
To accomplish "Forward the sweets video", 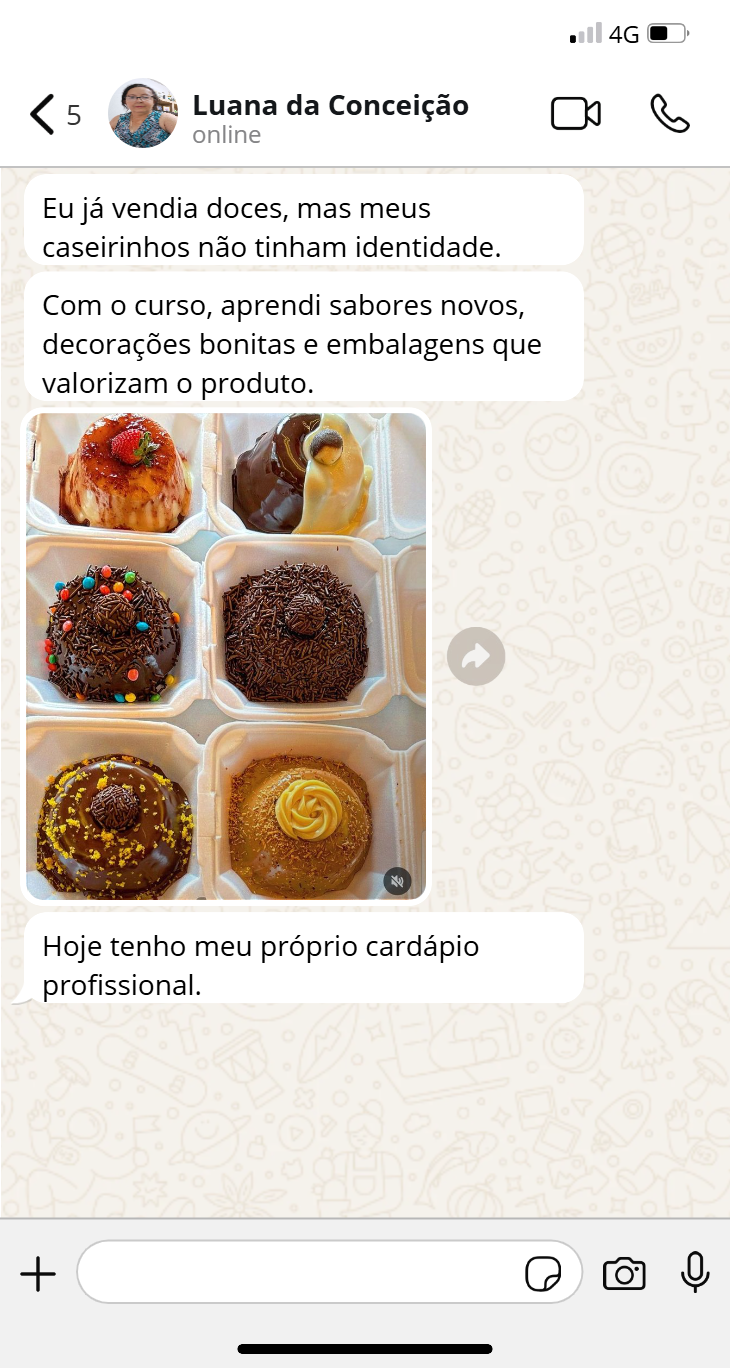I will click(x=476, y=656).
